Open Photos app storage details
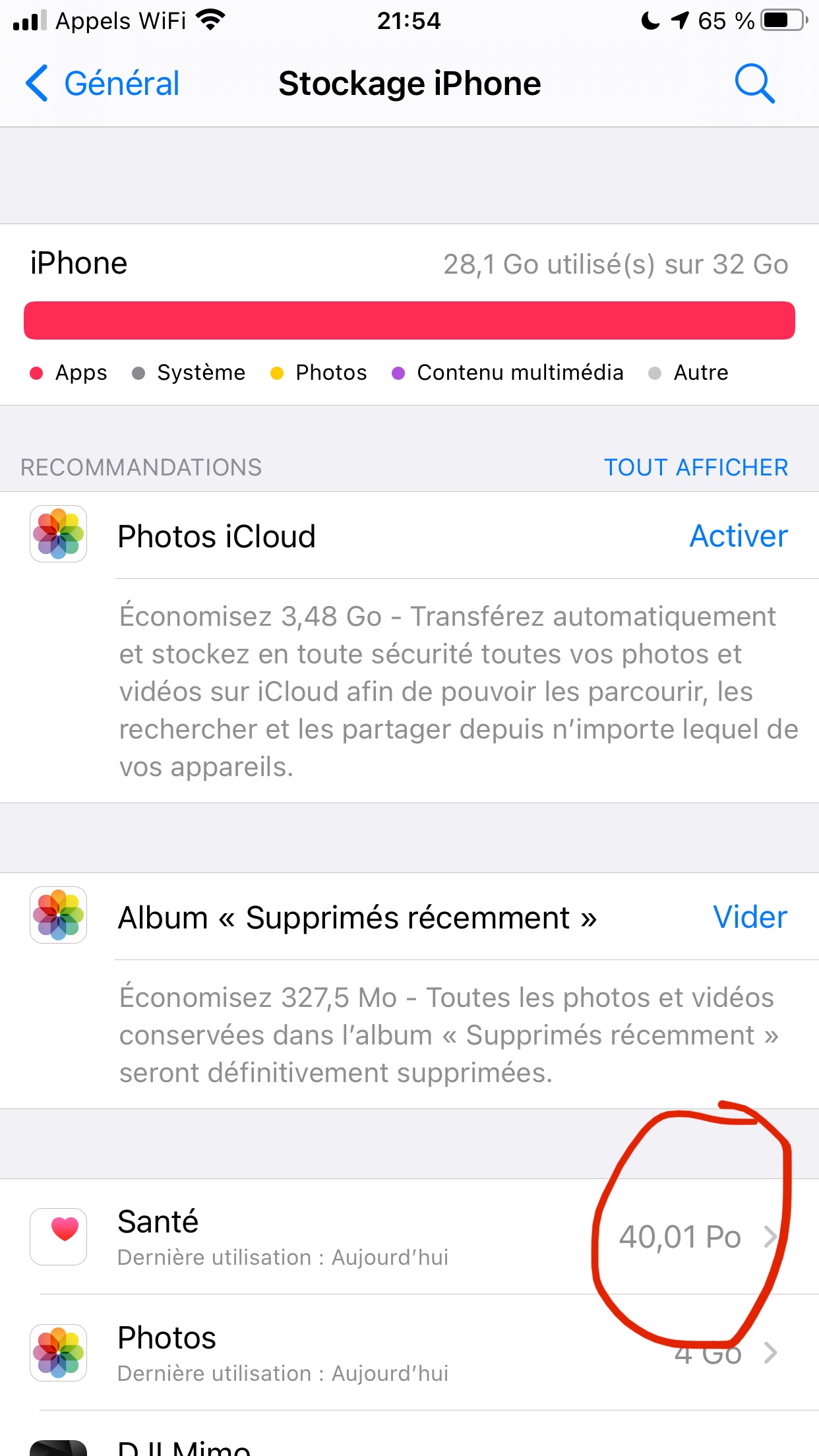This screenshot has height=1456, width=819. tap(409, 1353)
